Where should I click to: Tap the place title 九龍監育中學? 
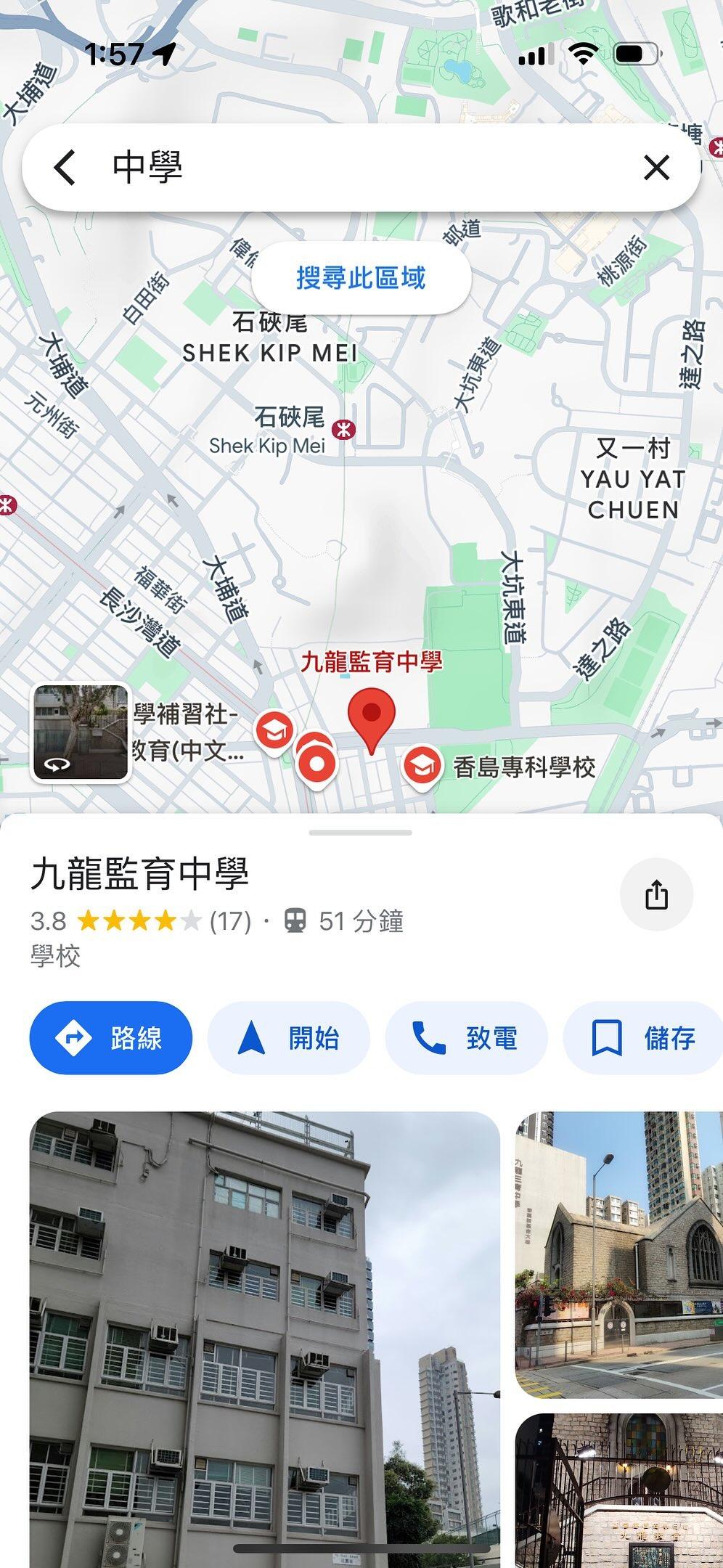[x=142, y=872]
